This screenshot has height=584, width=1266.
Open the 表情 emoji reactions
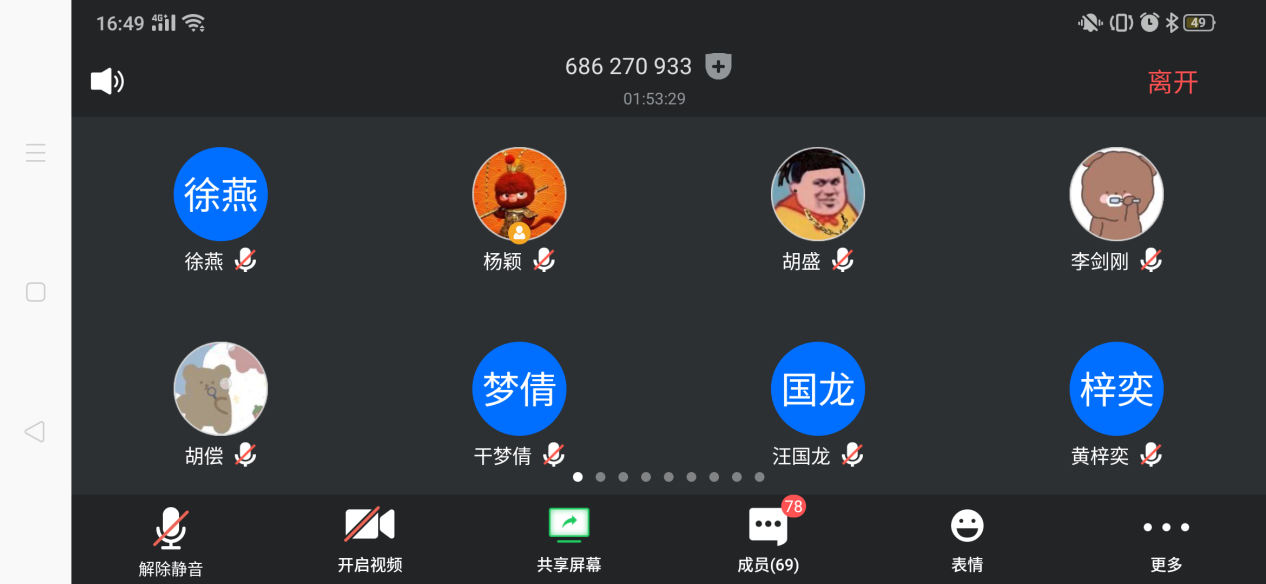pyautogui.click(x=967, y=540)
